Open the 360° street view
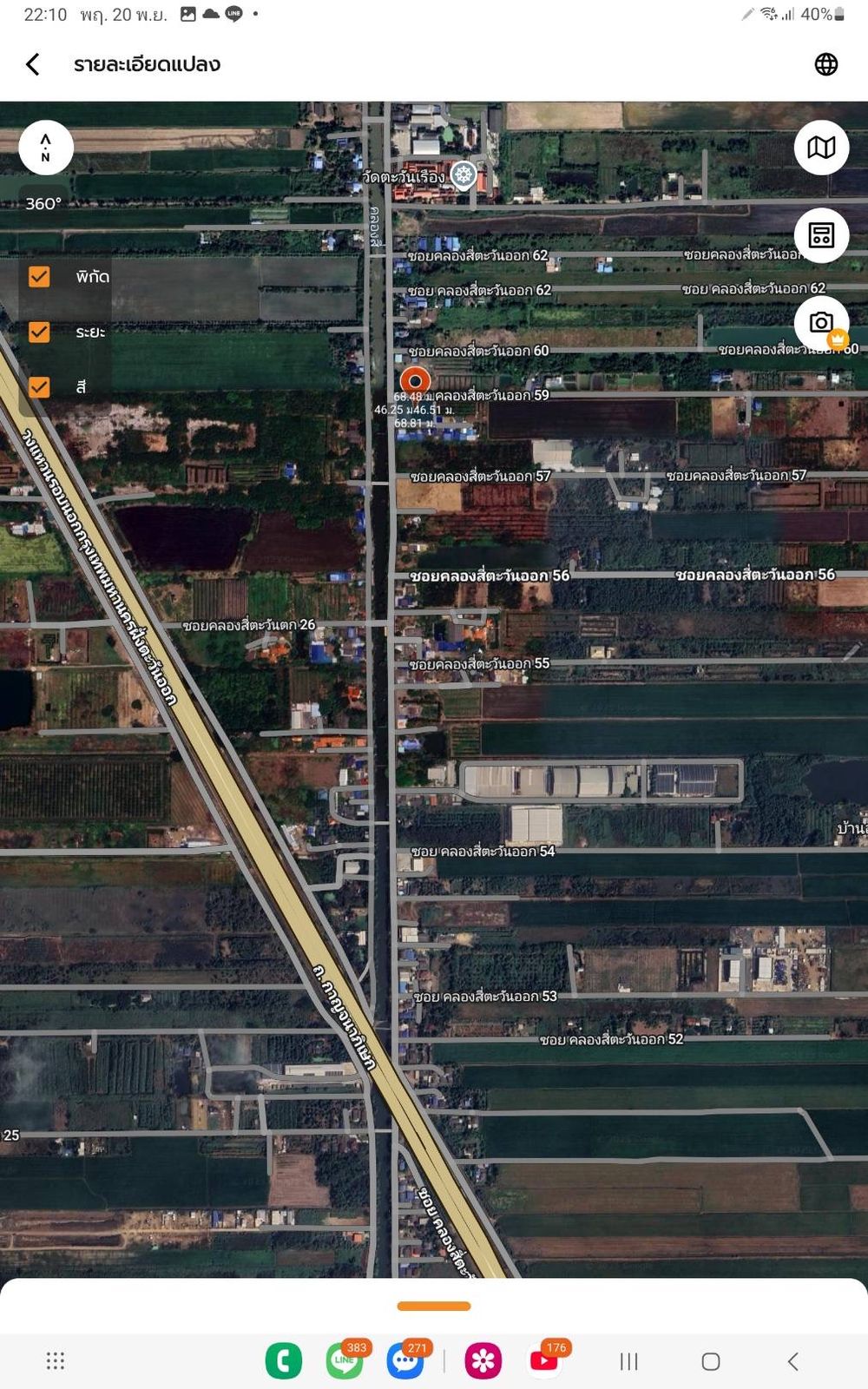 tap(43, 204)
